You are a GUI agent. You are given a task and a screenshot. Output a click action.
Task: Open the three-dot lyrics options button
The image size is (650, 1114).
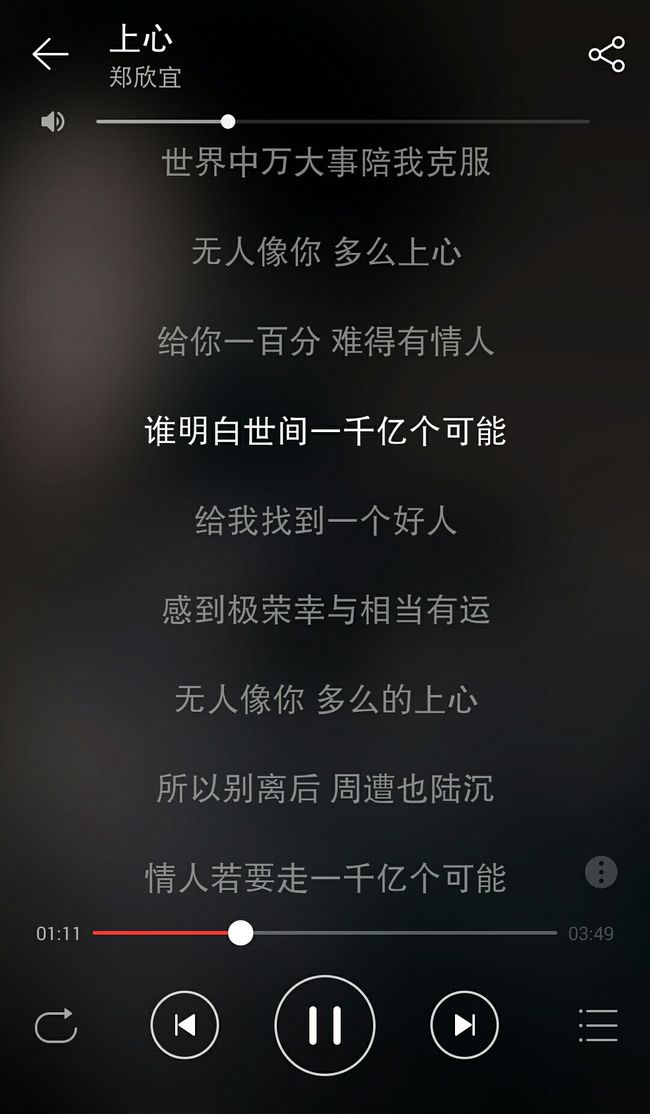pyautogui.click(x=601, y=872)
